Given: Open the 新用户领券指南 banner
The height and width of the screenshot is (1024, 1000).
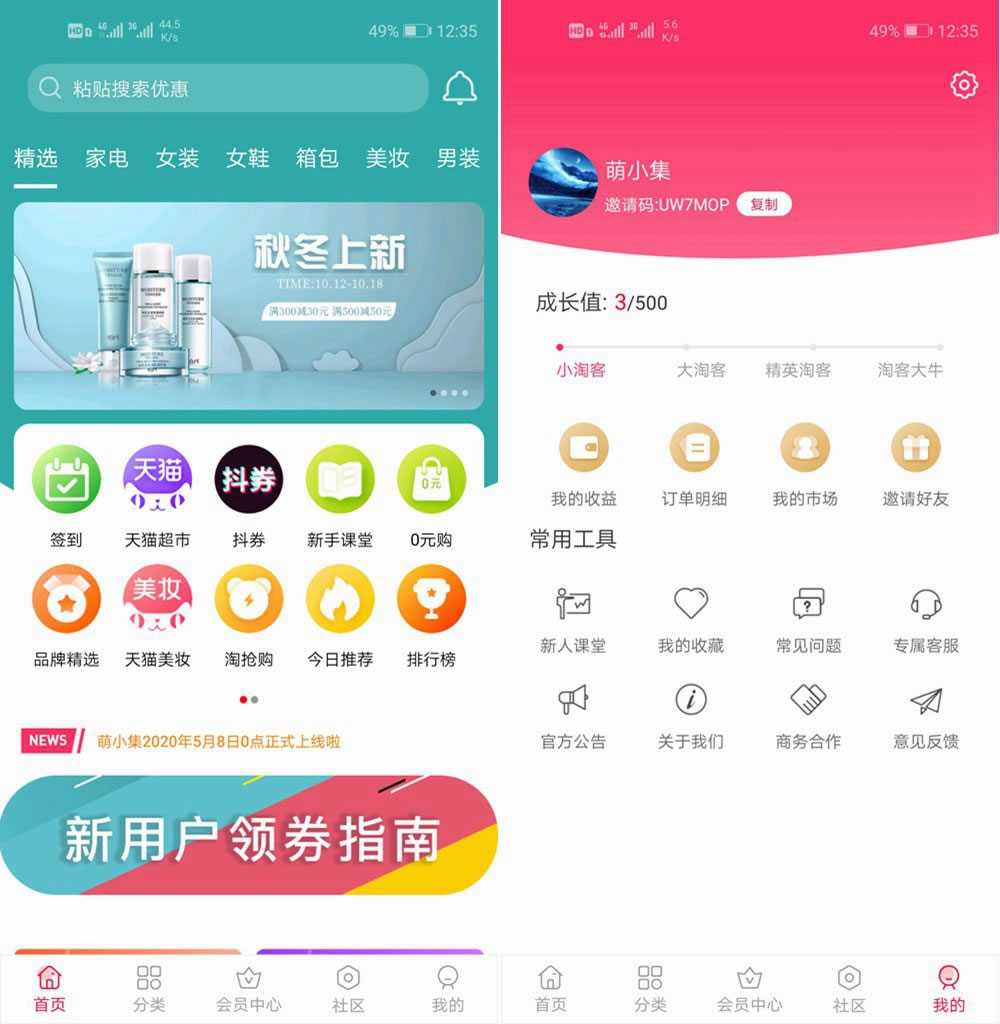Looking at the screenshot, I should pyautogui.click(x=249, y=836).
